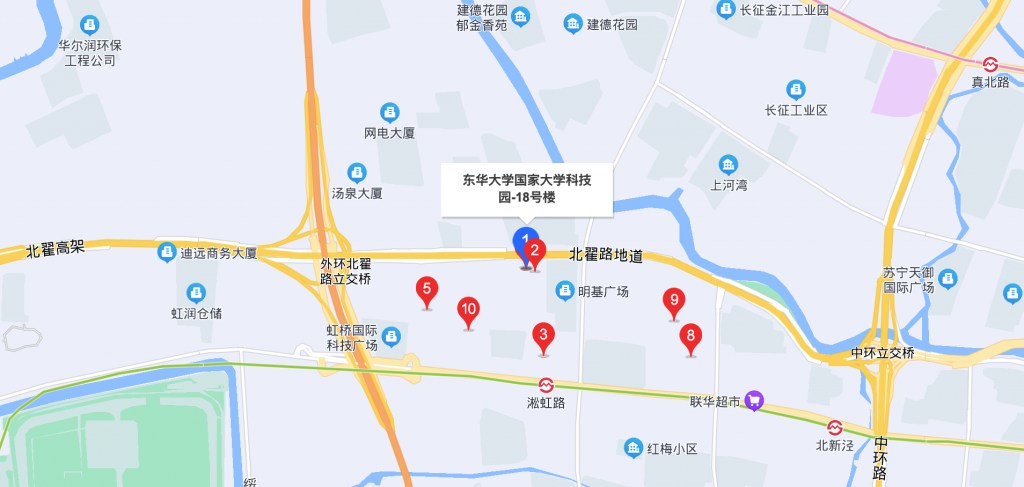Select the red marker numbered 5
Screen dimensions: 1024x487
click(427, 291)
